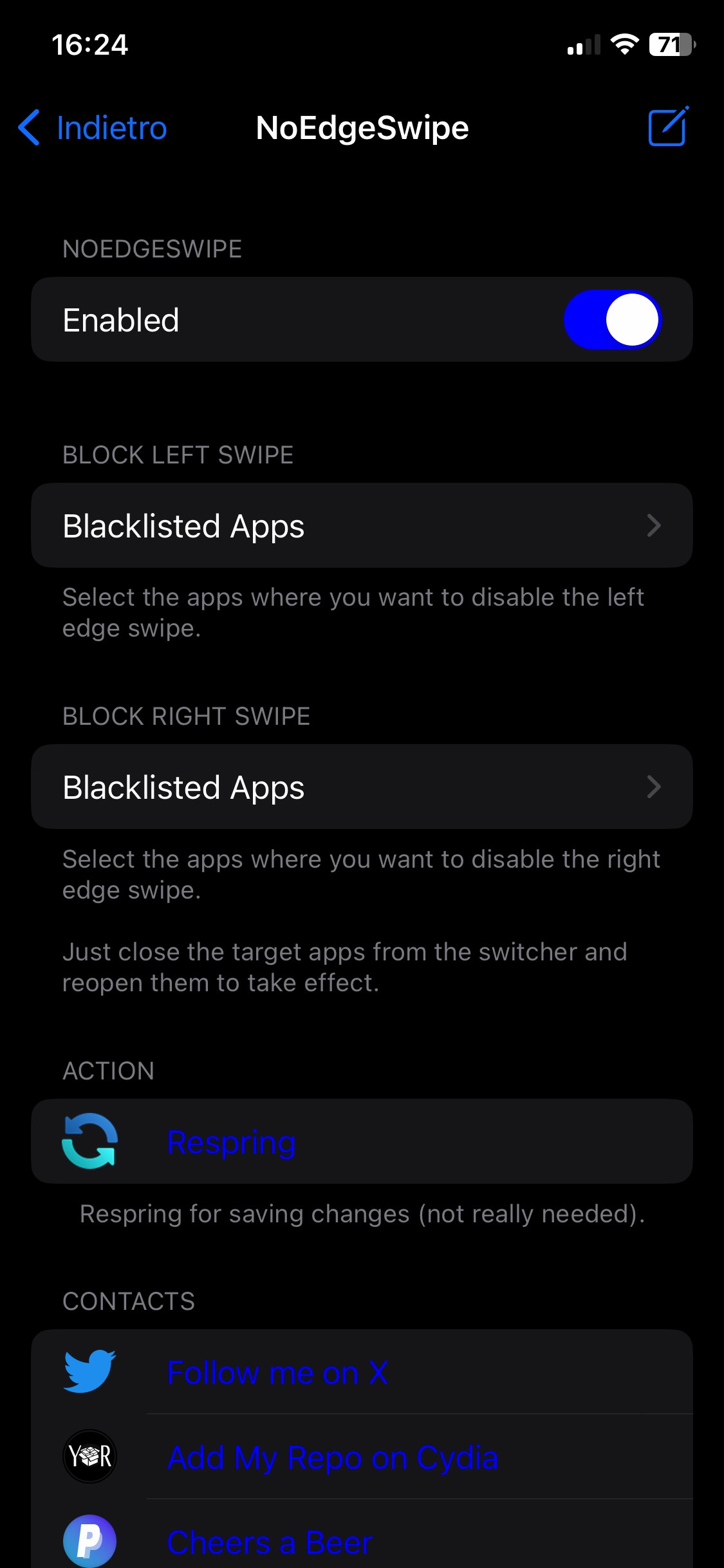724x1568 pixels.
Task: Select Add My Repo on Cydia
Action: tap(332, 1457)
